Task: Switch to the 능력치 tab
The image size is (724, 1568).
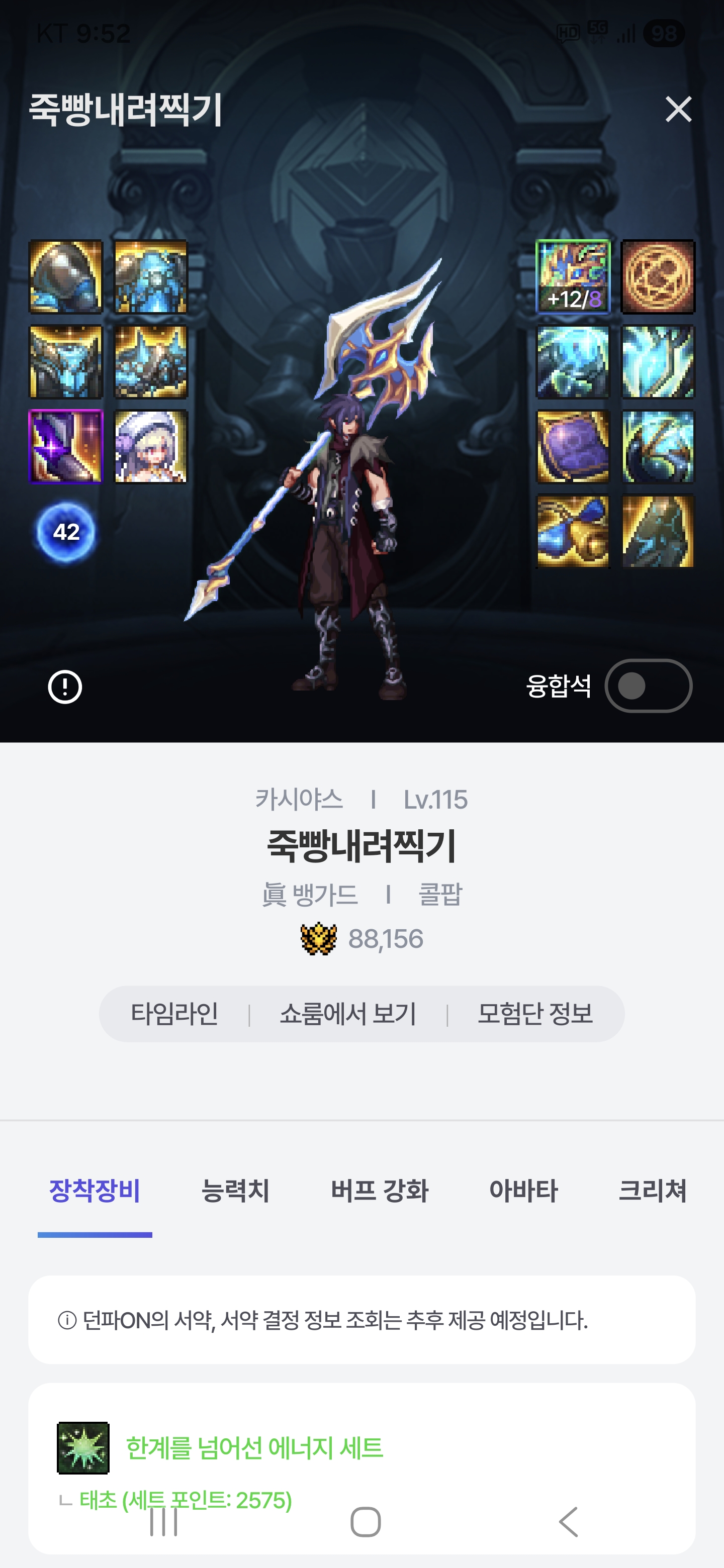Action: click(235, 1191)
